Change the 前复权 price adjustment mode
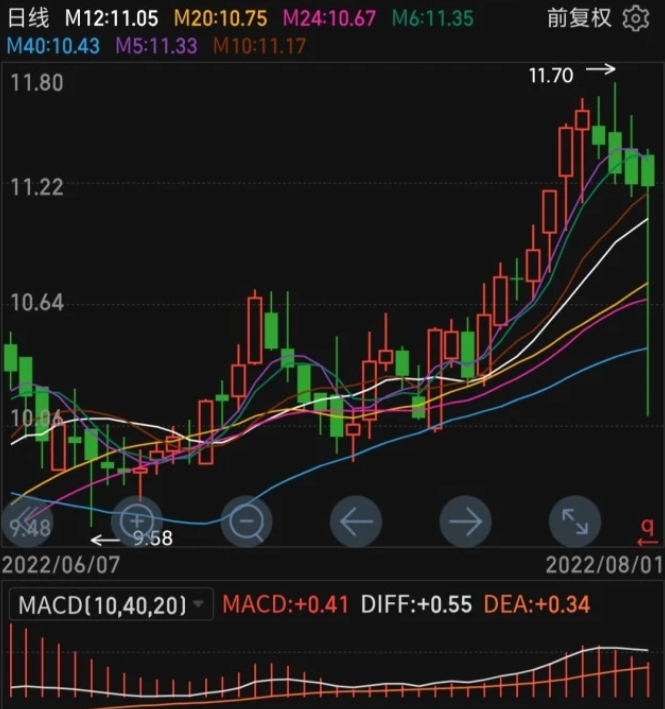Image resolution: width=665 pixels, height=709 pixels. (579, 18)
